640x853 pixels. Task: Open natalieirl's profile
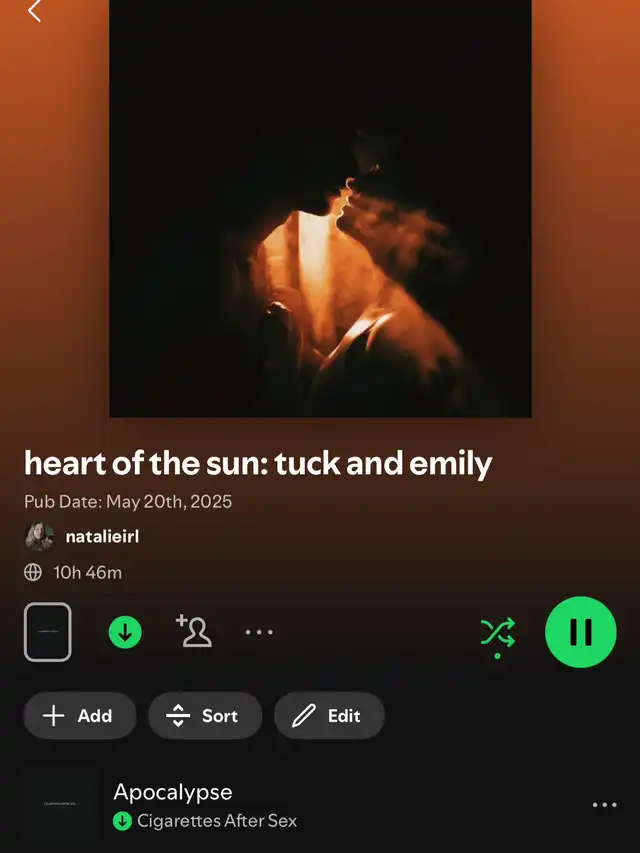[x=101, y=537]
